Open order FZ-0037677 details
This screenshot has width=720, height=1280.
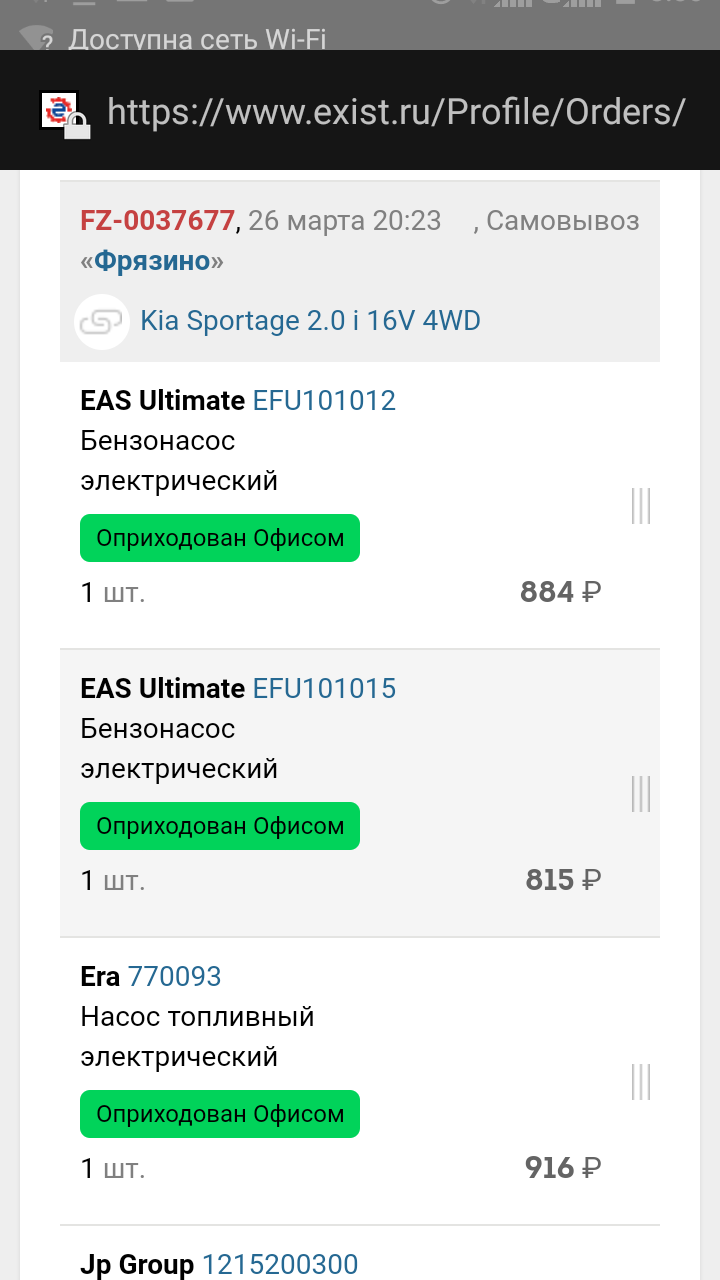(x=157, y=221)
